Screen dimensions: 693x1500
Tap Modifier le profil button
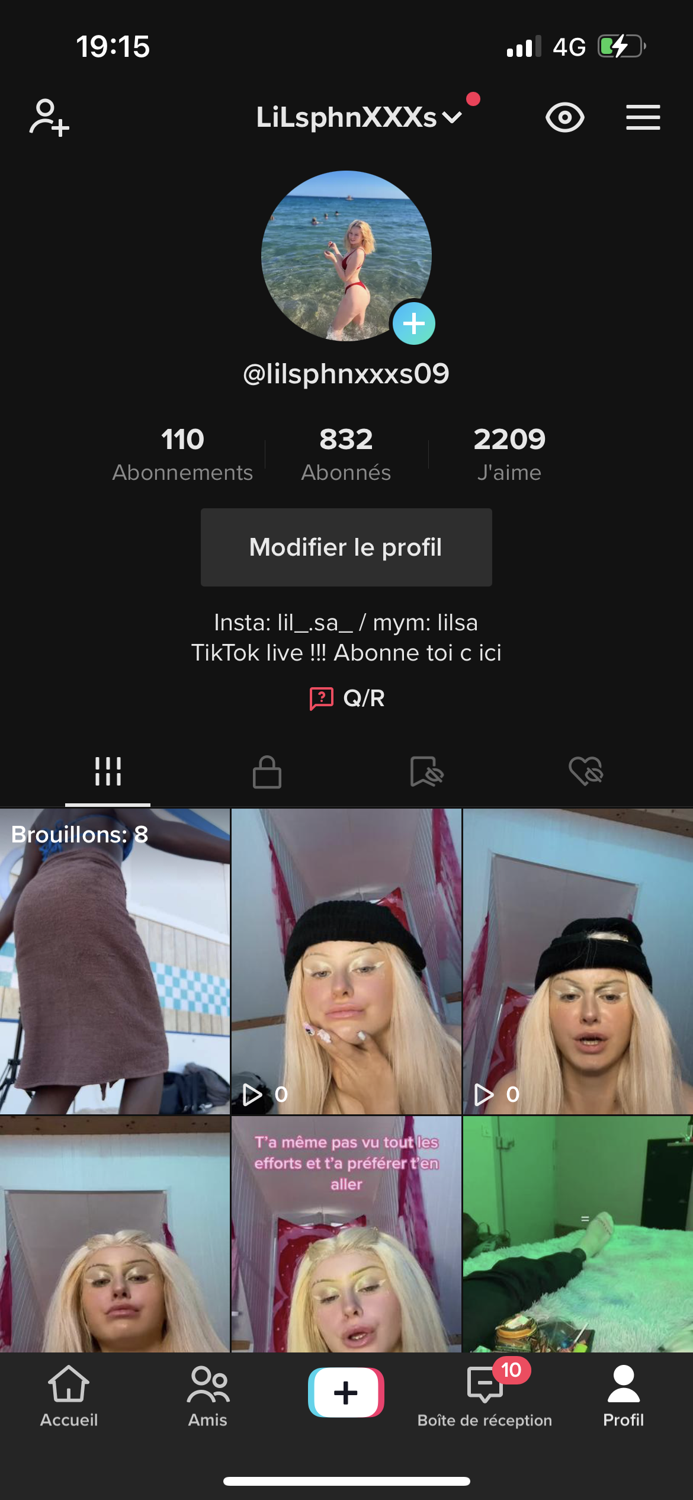[x=346, y=547]
